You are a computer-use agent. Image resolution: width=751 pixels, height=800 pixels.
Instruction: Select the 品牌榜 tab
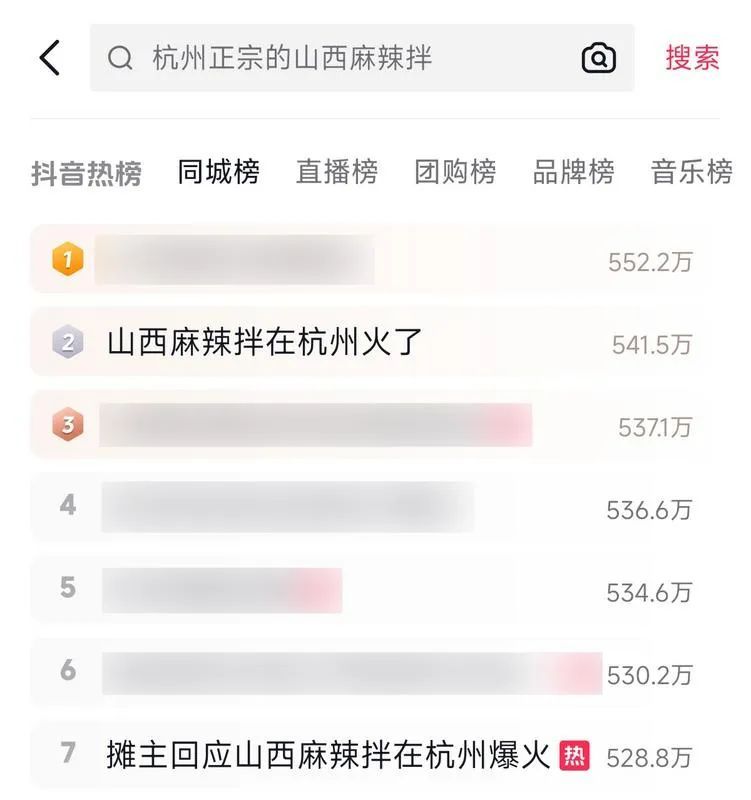pos(574,171)
